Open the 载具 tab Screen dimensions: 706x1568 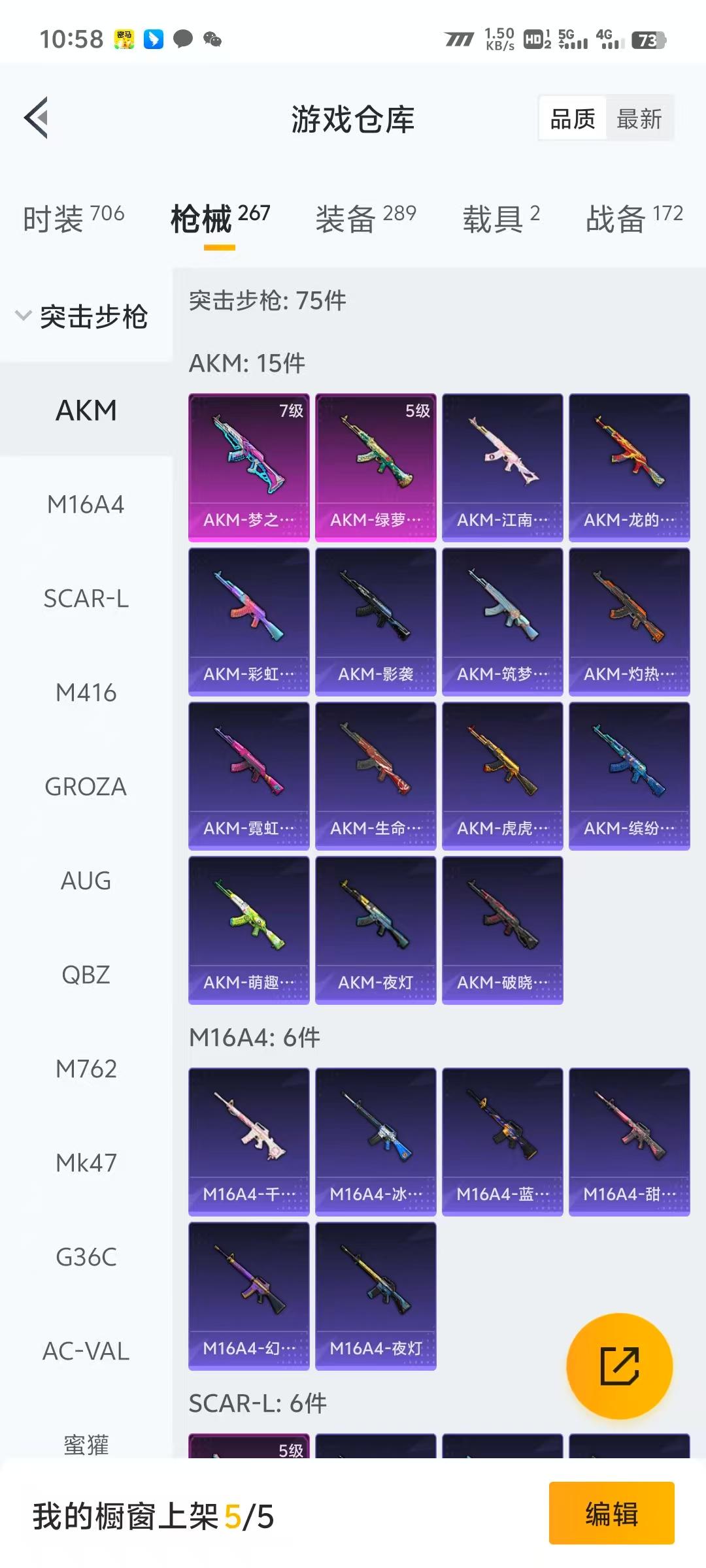501,218
